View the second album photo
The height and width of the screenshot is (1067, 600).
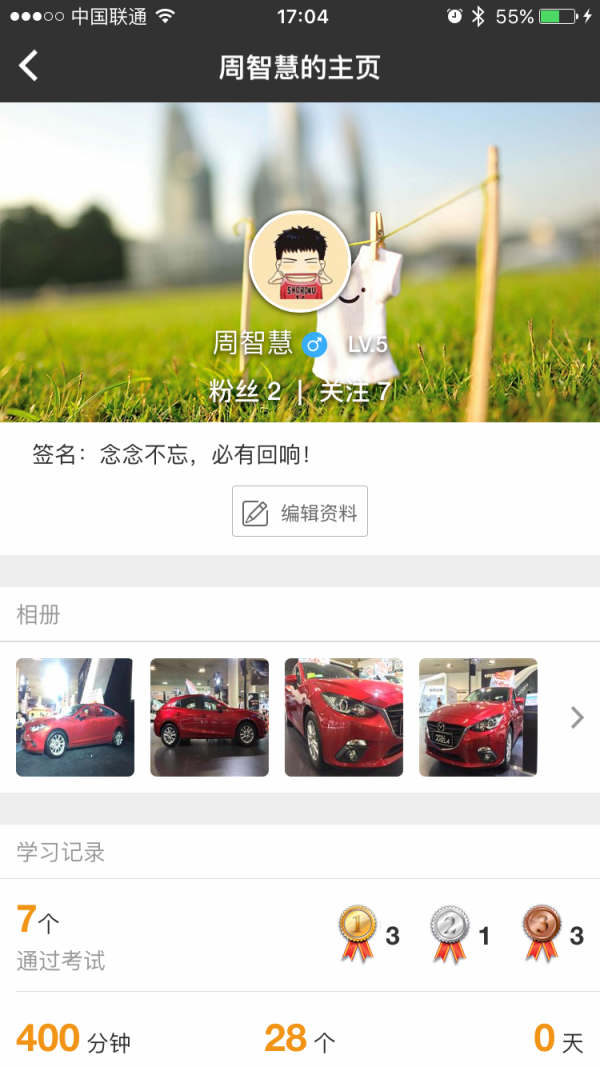[x=209, y=717]
